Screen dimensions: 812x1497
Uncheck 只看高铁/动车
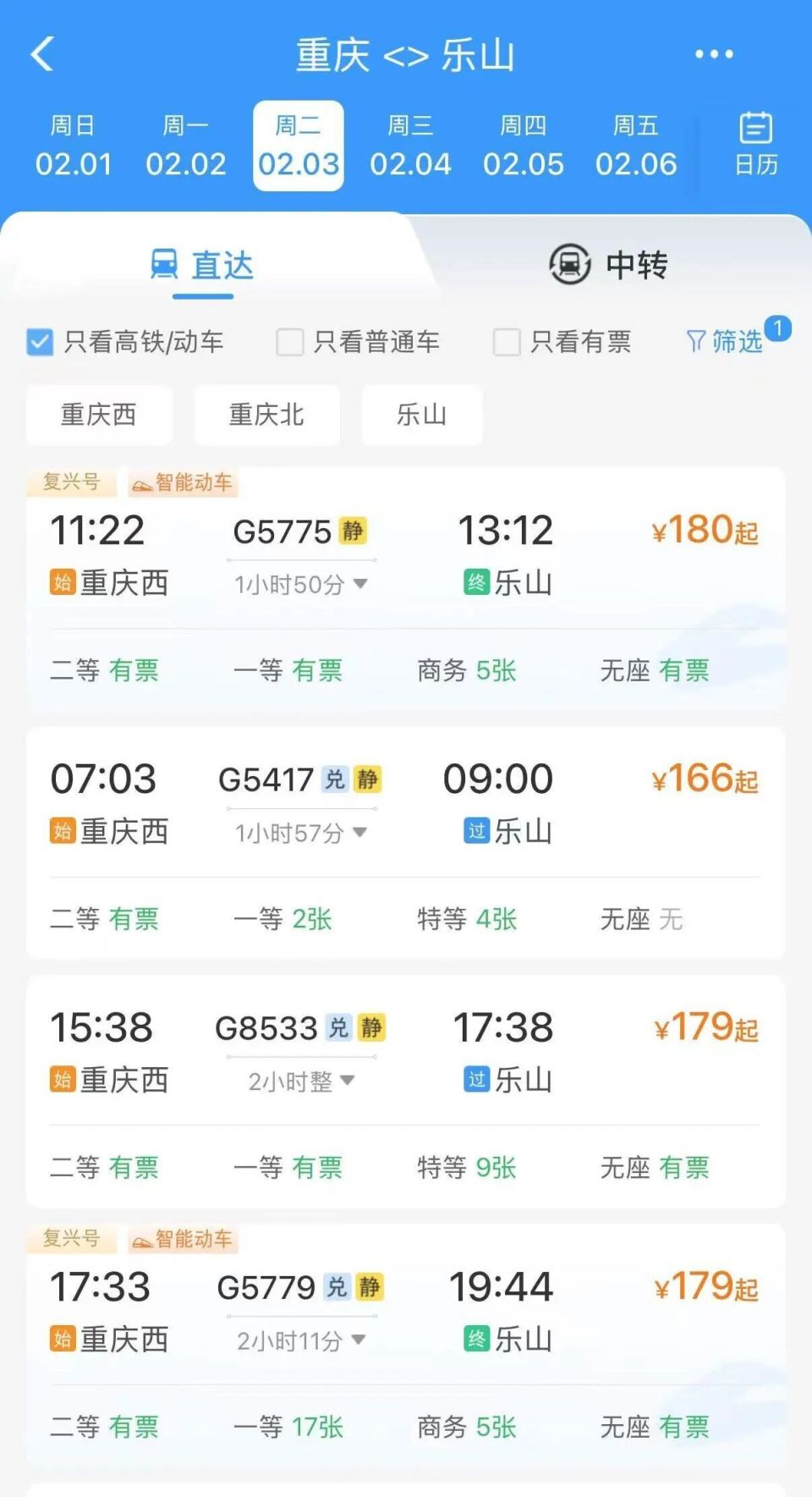tap(39, 341)
